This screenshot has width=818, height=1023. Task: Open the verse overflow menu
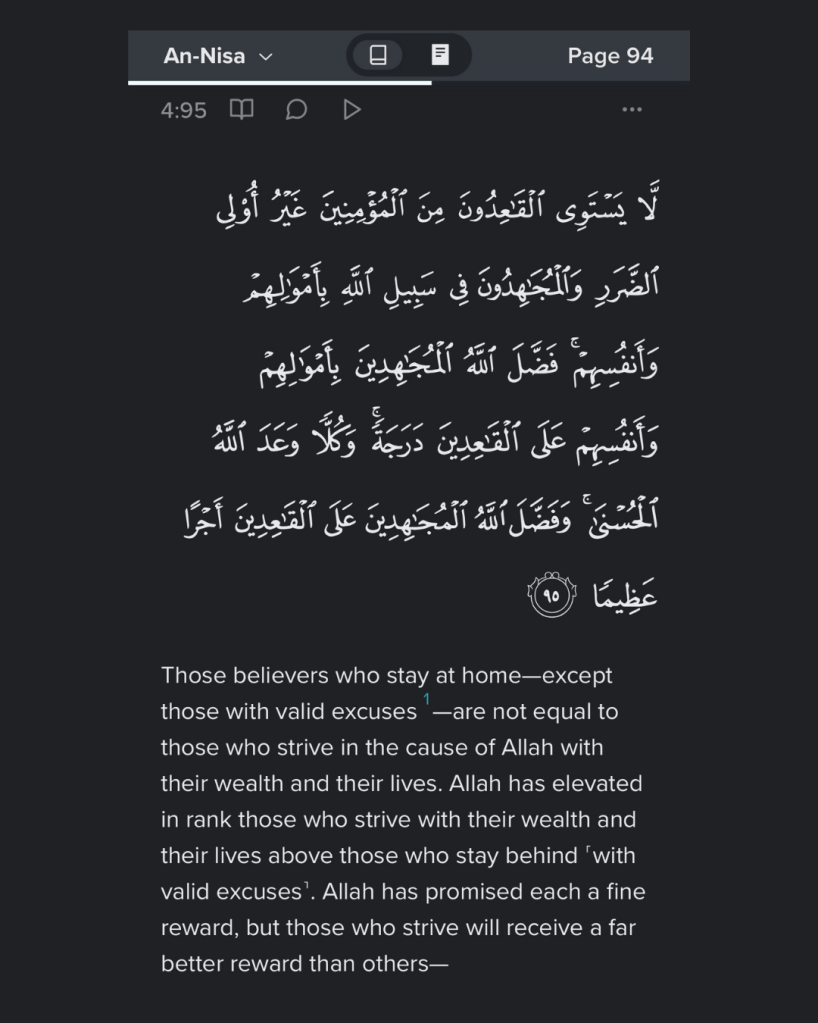(x=632, y=109)
